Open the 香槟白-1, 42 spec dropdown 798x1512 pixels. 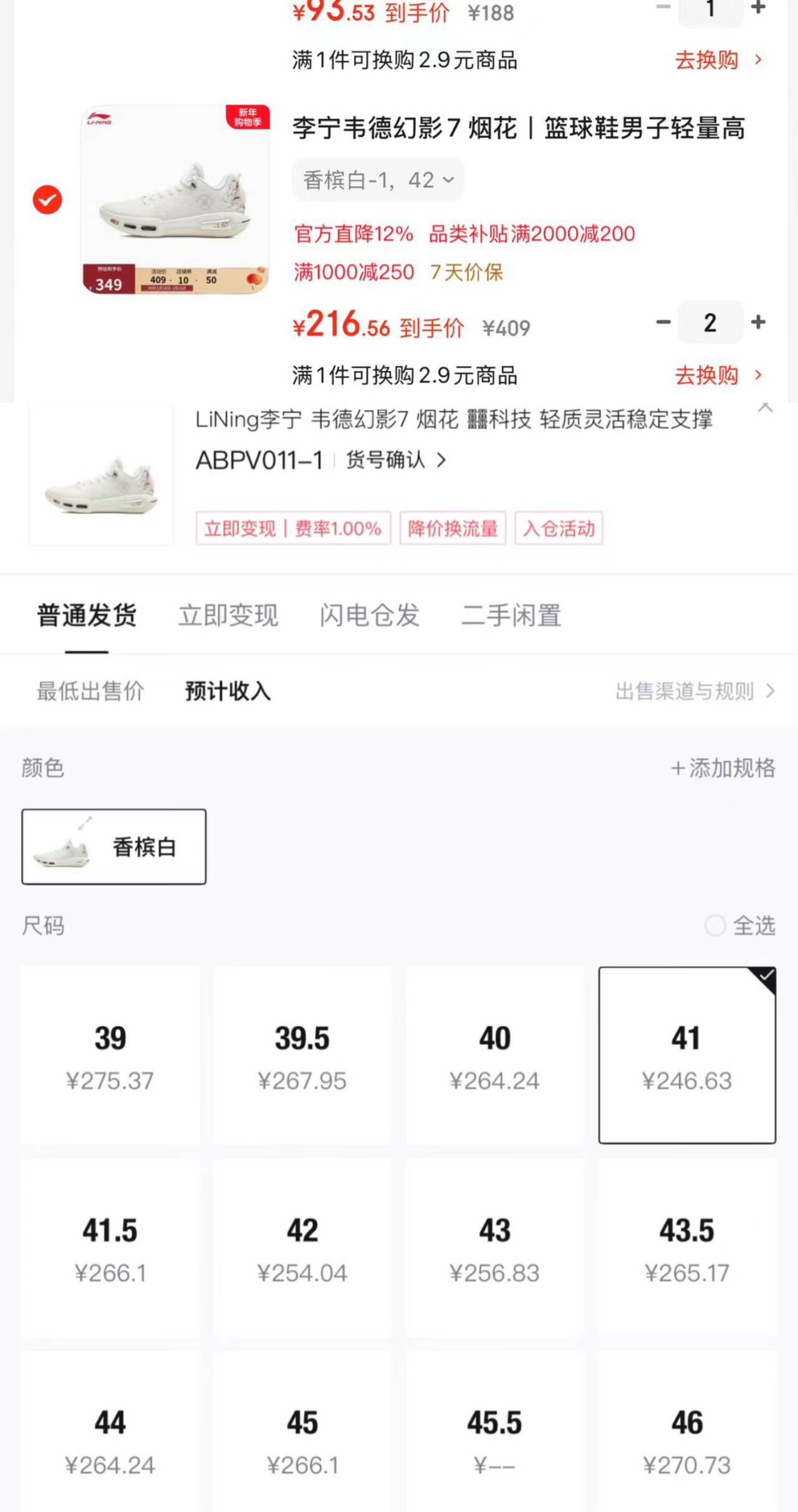pos(377,180)
